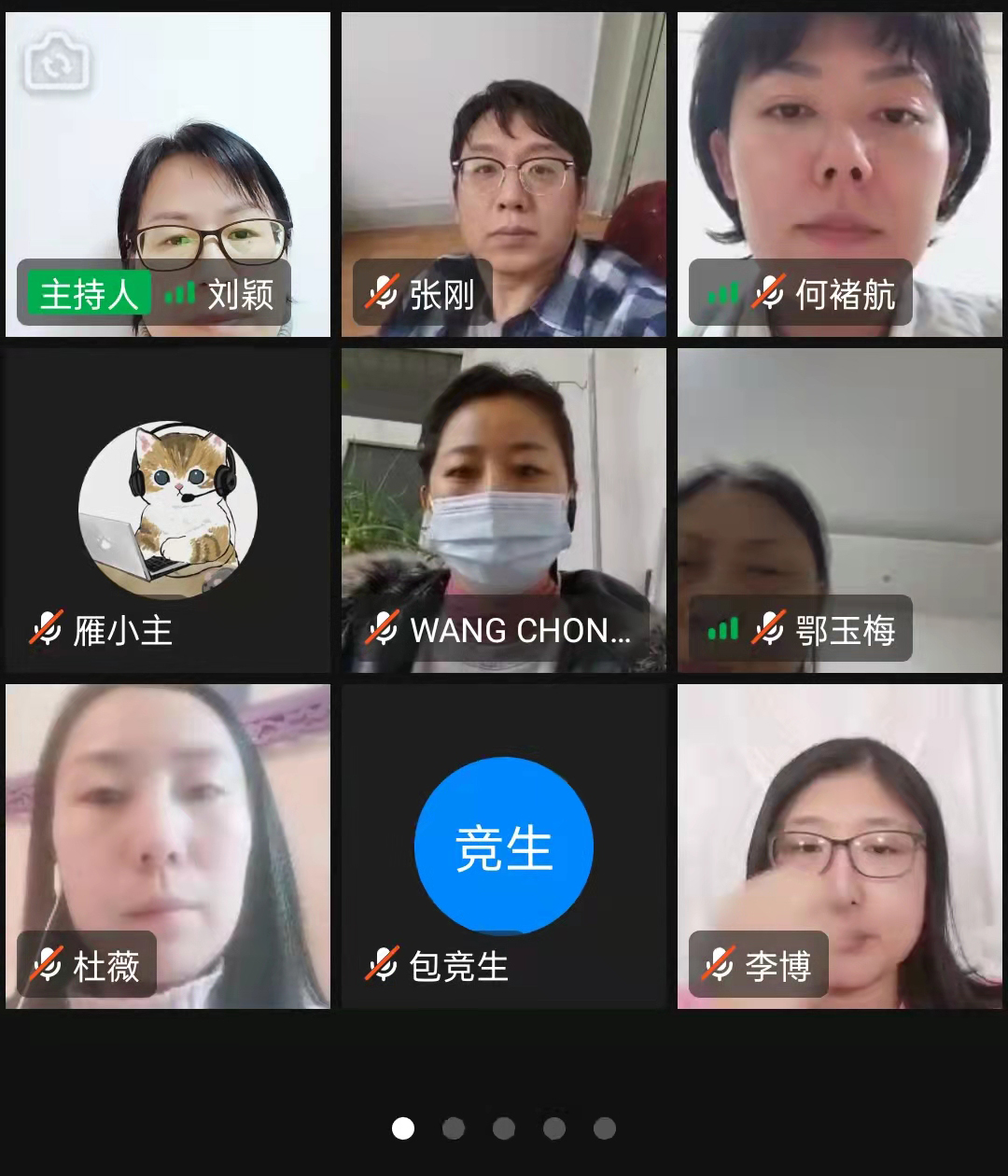This screenshot has width=1008, height=1176.
Task: Open 张刚's video tile
Action: [x=504, y=175]
